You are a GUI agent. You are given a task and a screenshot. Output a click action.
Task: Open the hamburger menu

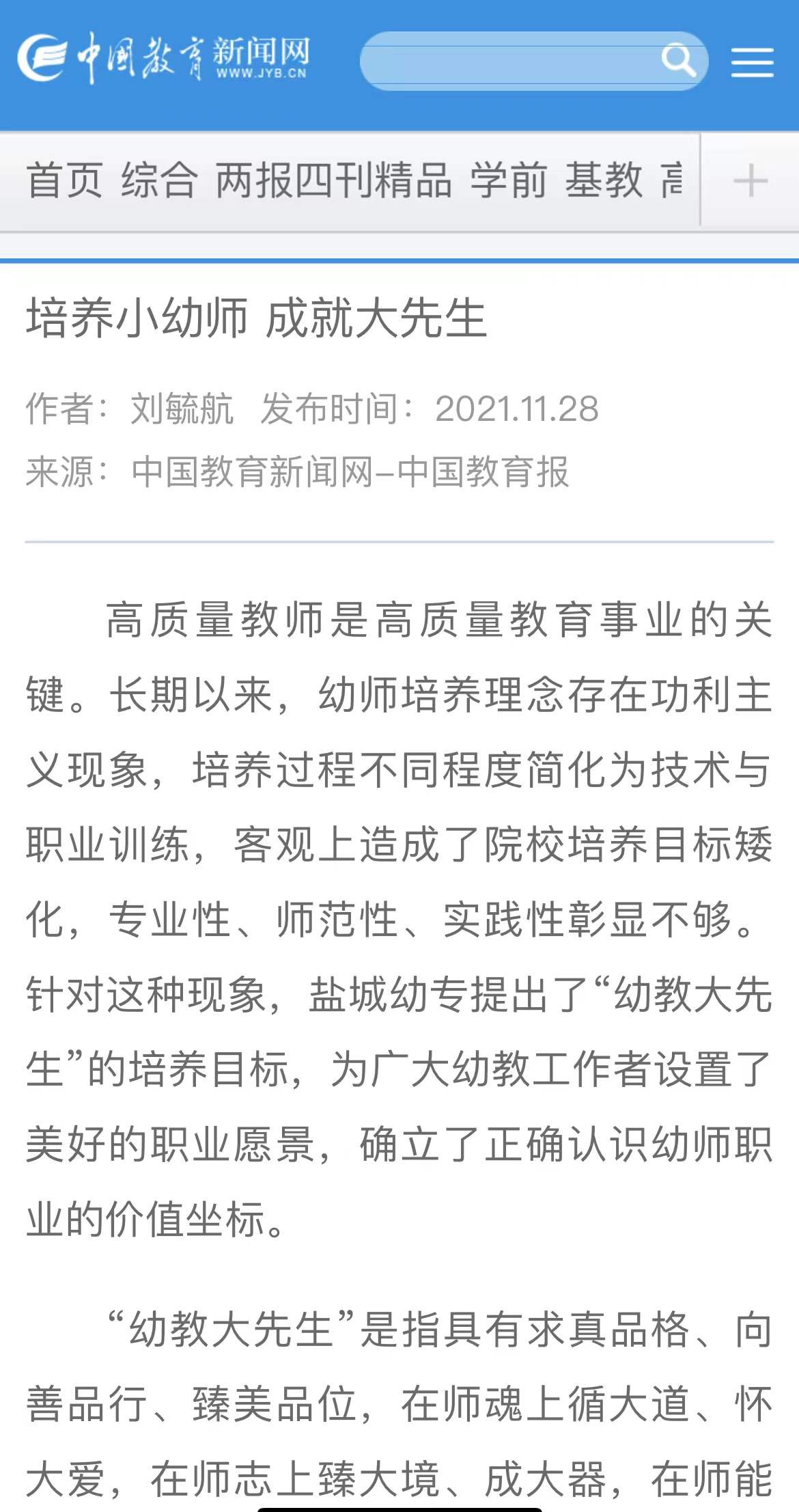pyautogui.click(x=752, y=62)
